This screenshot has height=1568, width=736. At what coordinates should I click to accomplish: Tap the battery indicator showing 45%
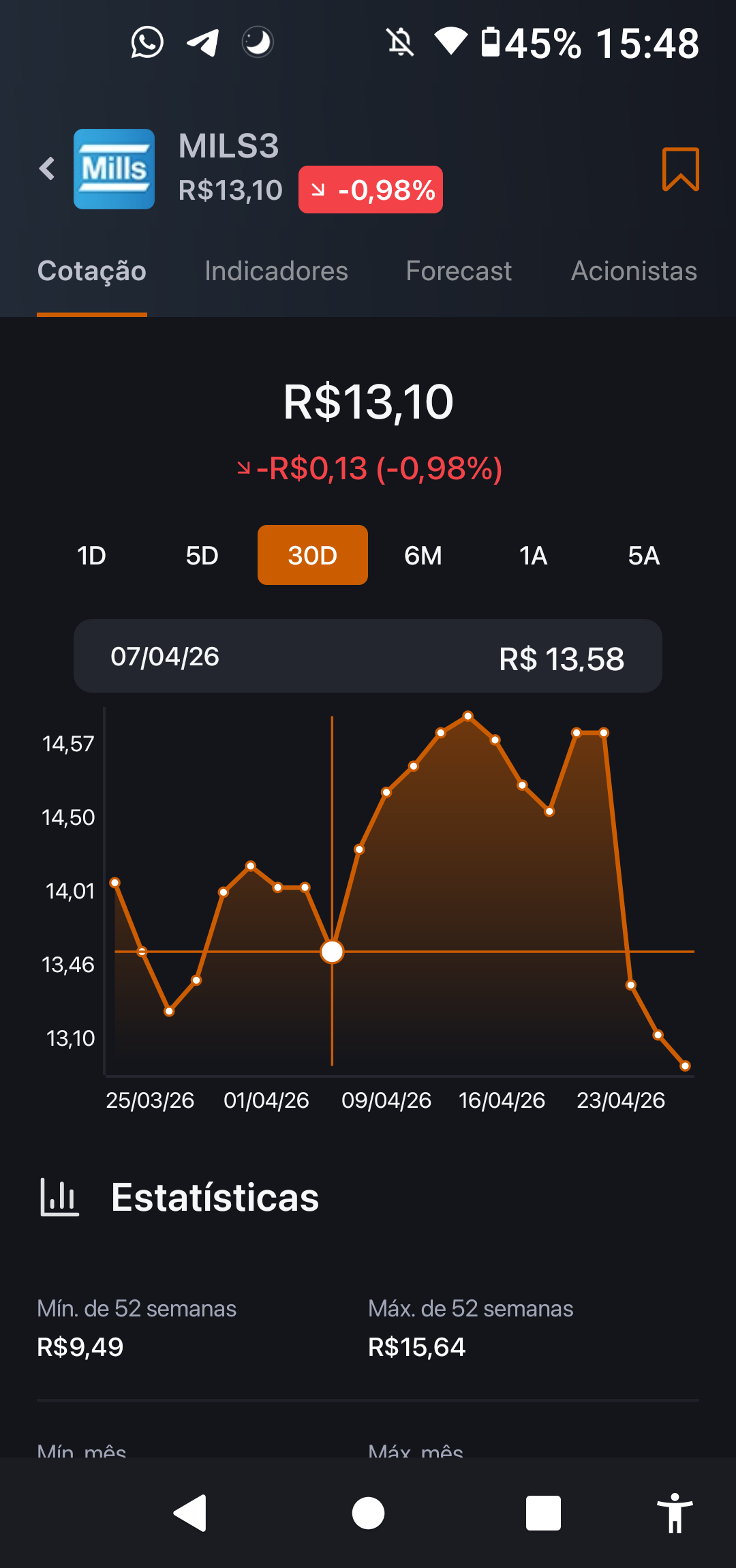[532, 42]
